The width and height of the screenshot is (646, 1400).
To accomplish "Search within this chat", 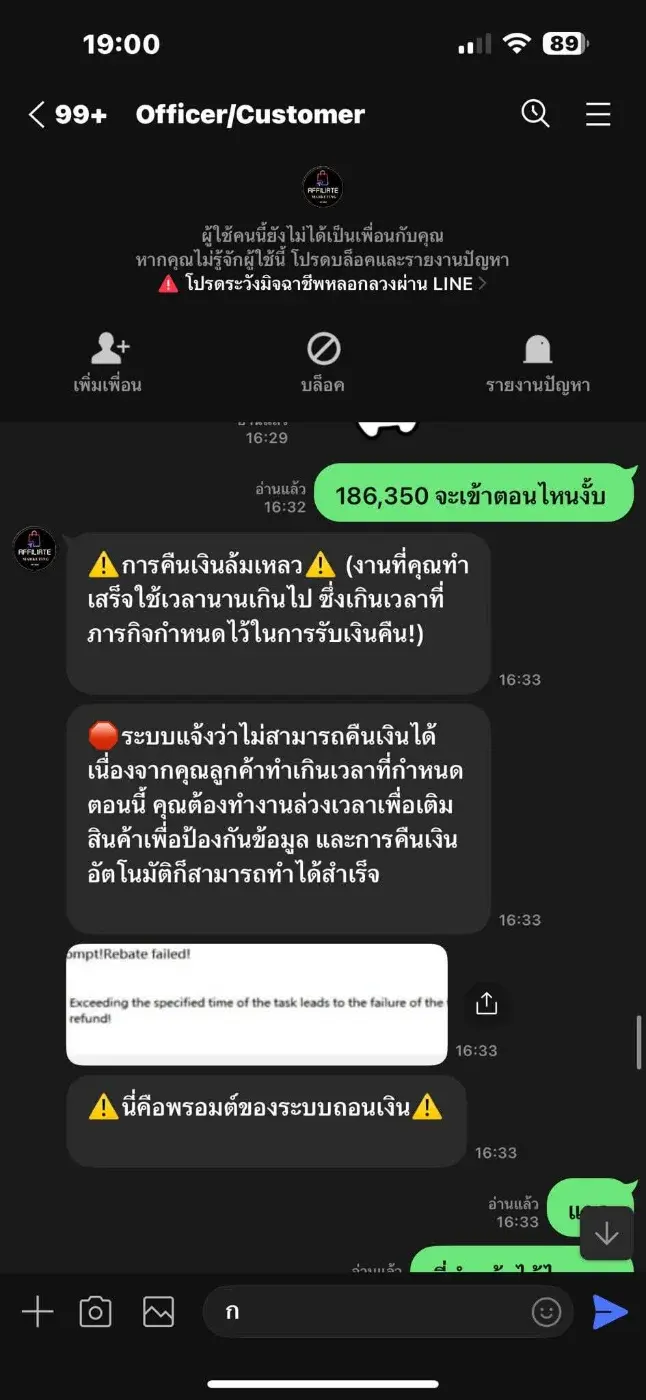I will [536, 114].
